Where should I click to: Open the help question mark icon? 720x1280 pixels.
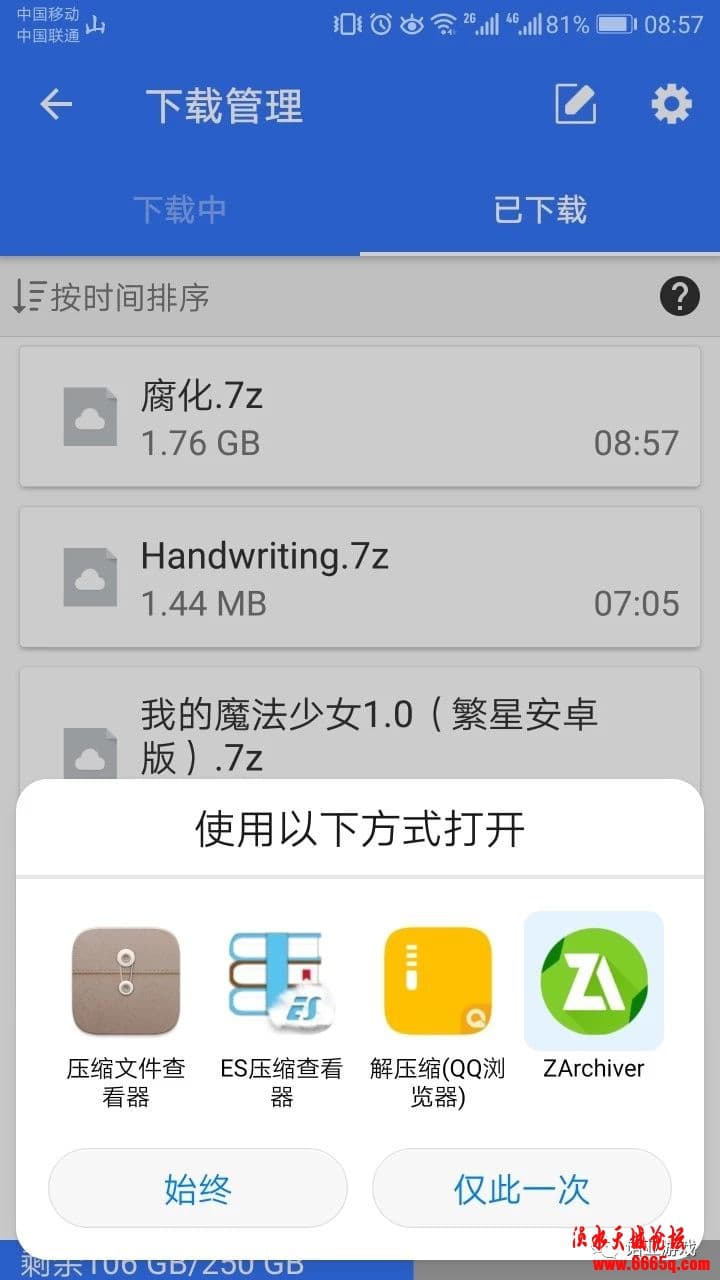(680, 296)
